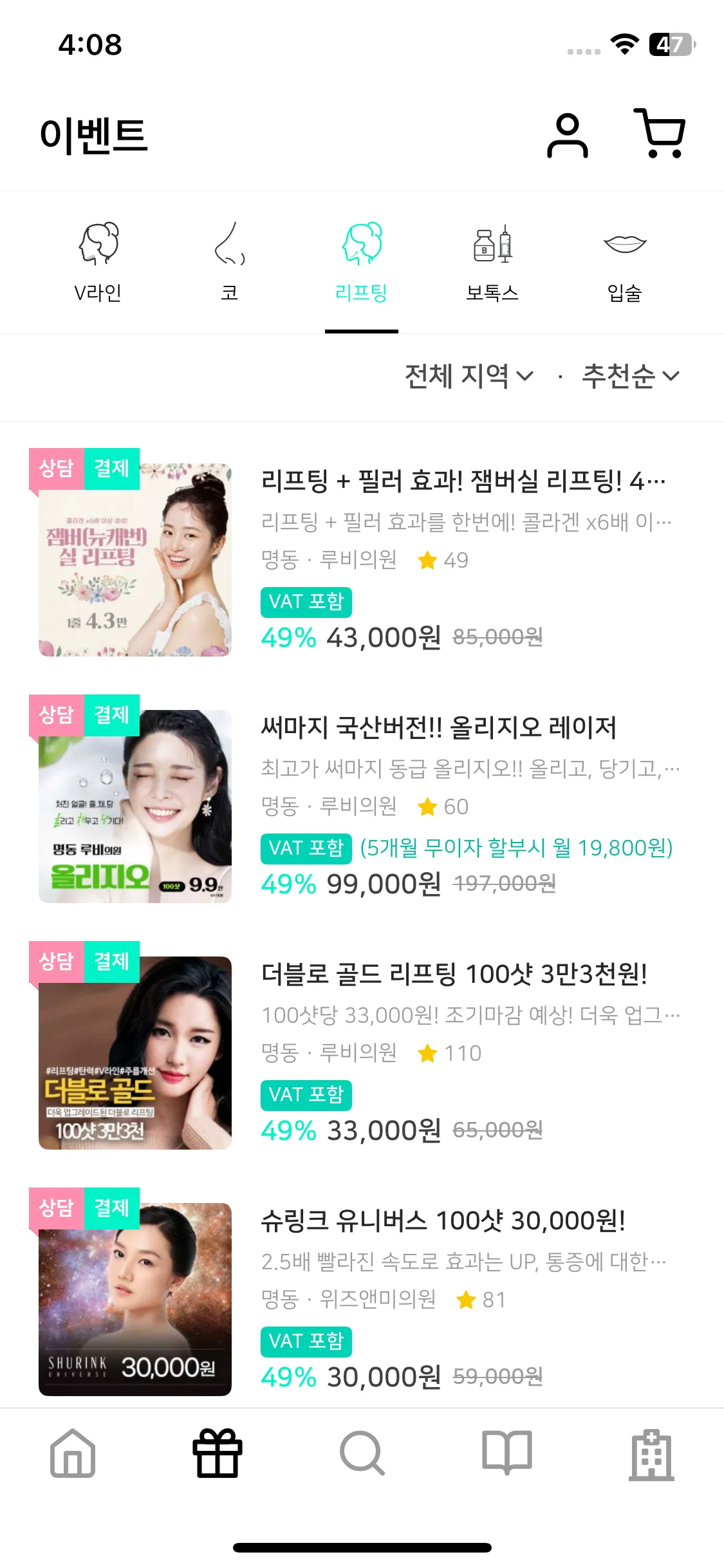
Task: Expand the 추천순 sort dropdown
Action: click(630, 376)
